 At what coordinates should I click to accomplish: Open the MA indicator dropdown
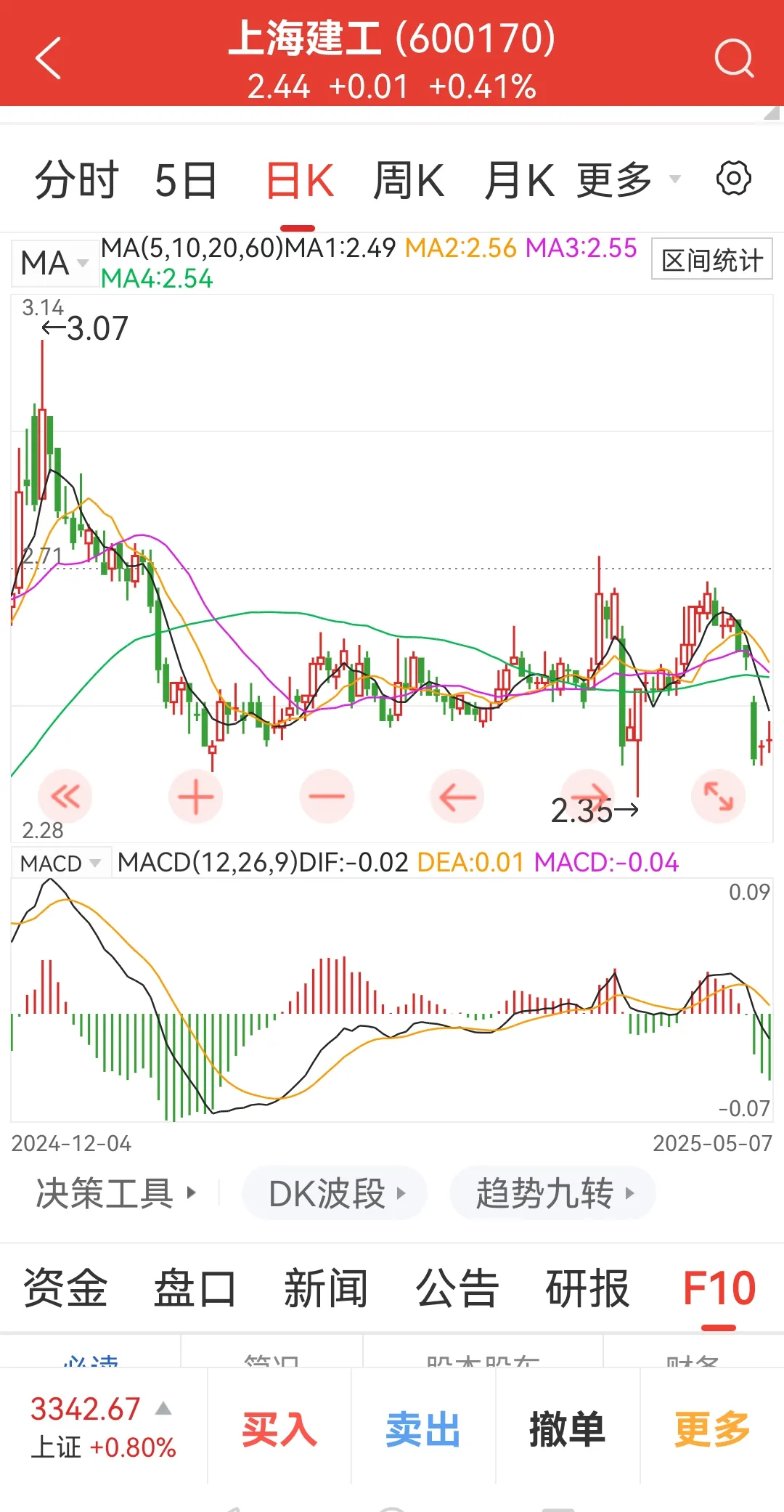coord(54,263)
